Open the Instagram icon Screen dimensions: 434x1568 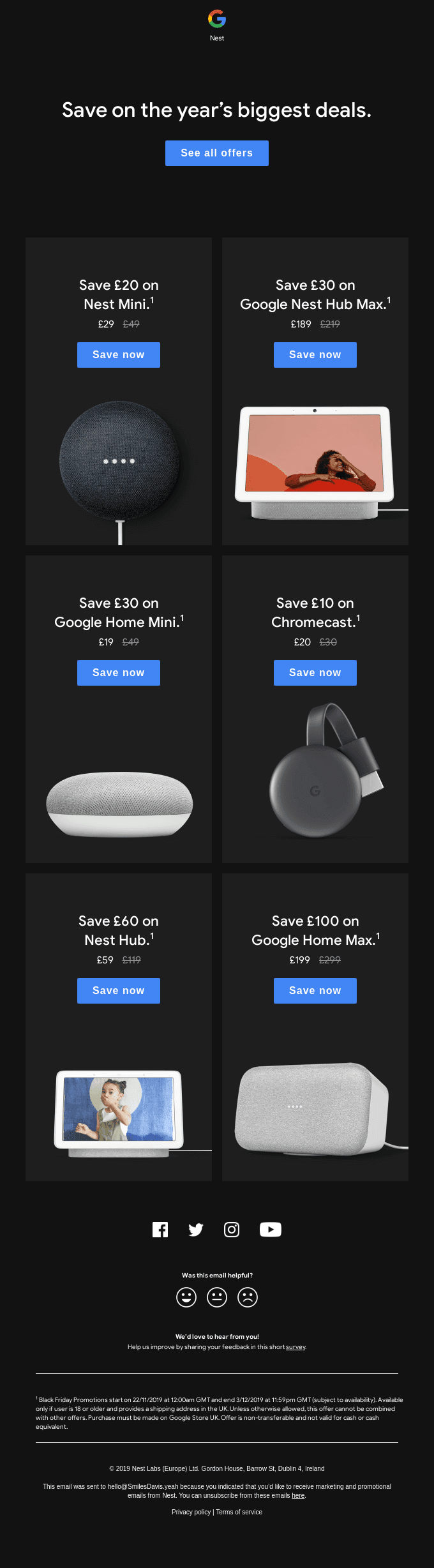click(232, 1230)
